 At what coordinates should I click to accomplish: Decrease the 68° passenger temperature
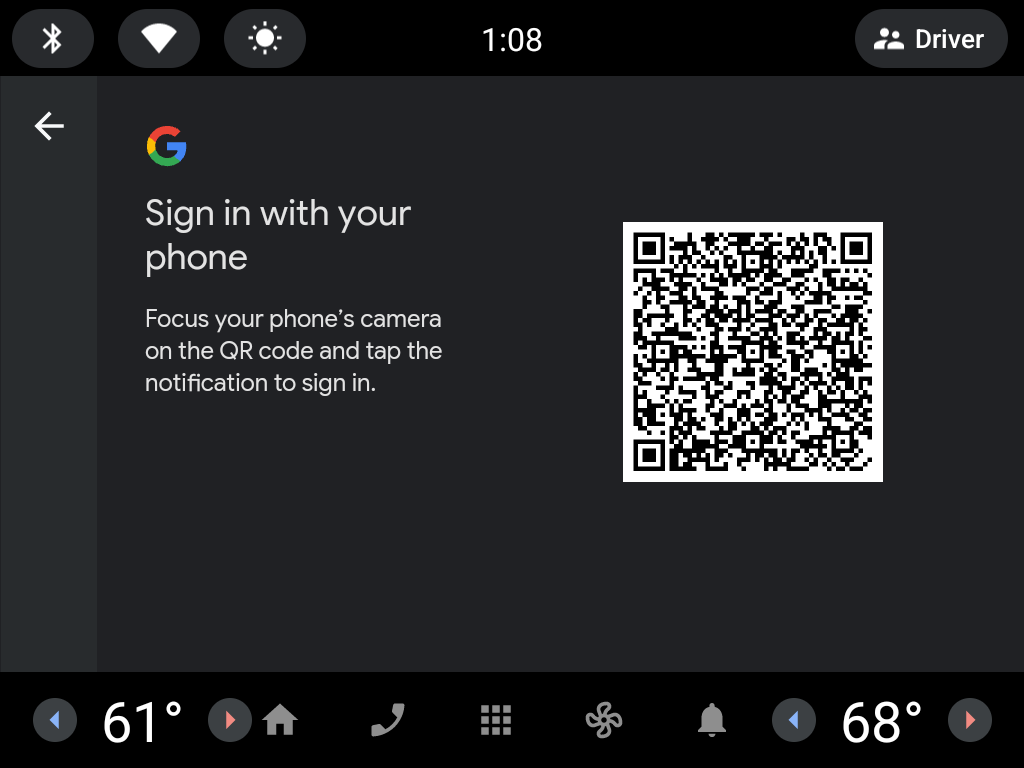coord(794,720)
